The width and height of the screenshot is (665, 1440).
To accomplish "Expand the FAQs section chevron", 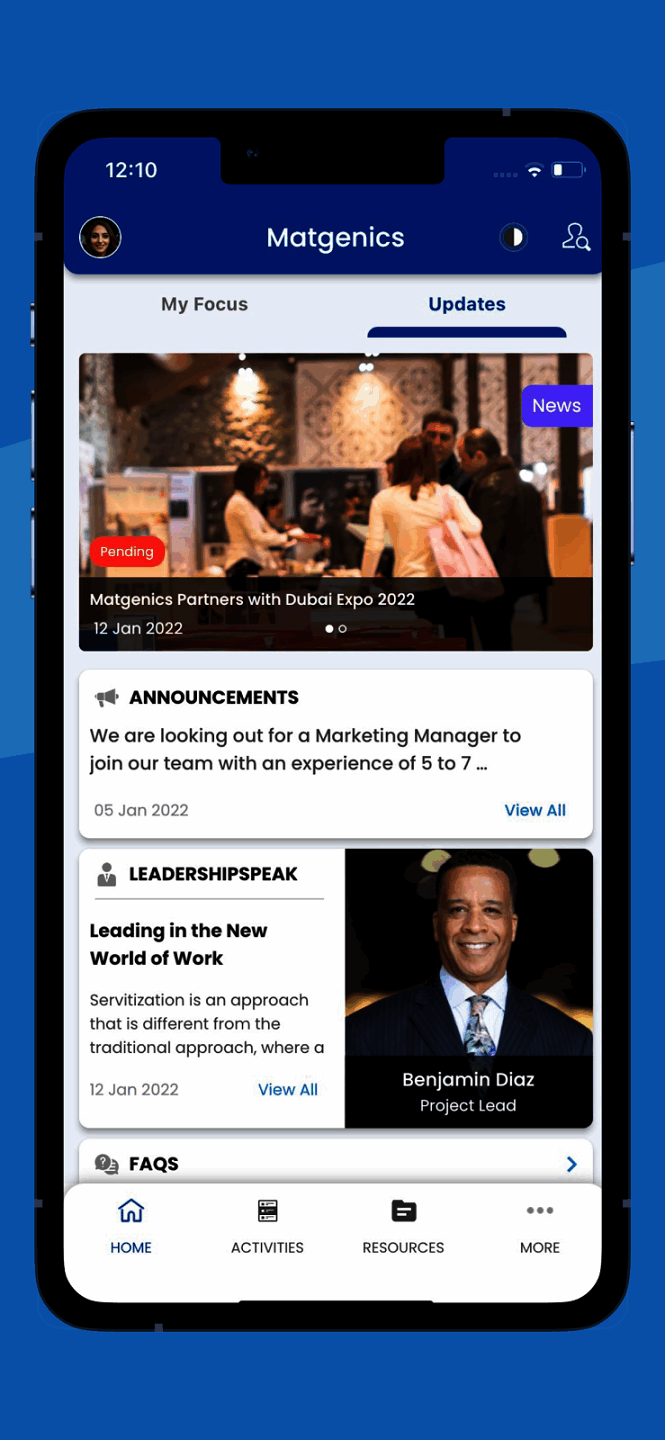I will 571,1164.
